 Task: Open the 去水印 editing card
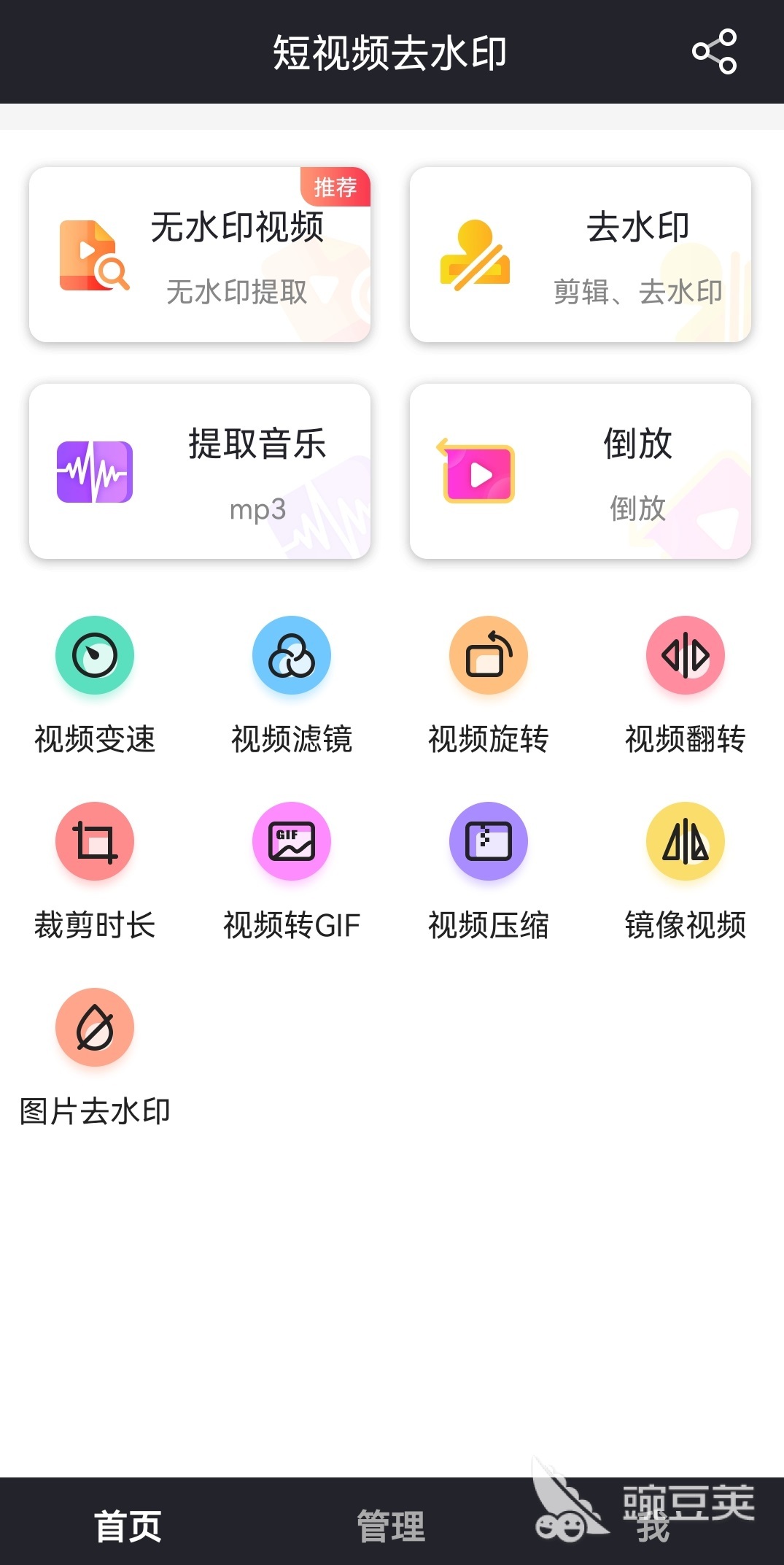(581, 255)
